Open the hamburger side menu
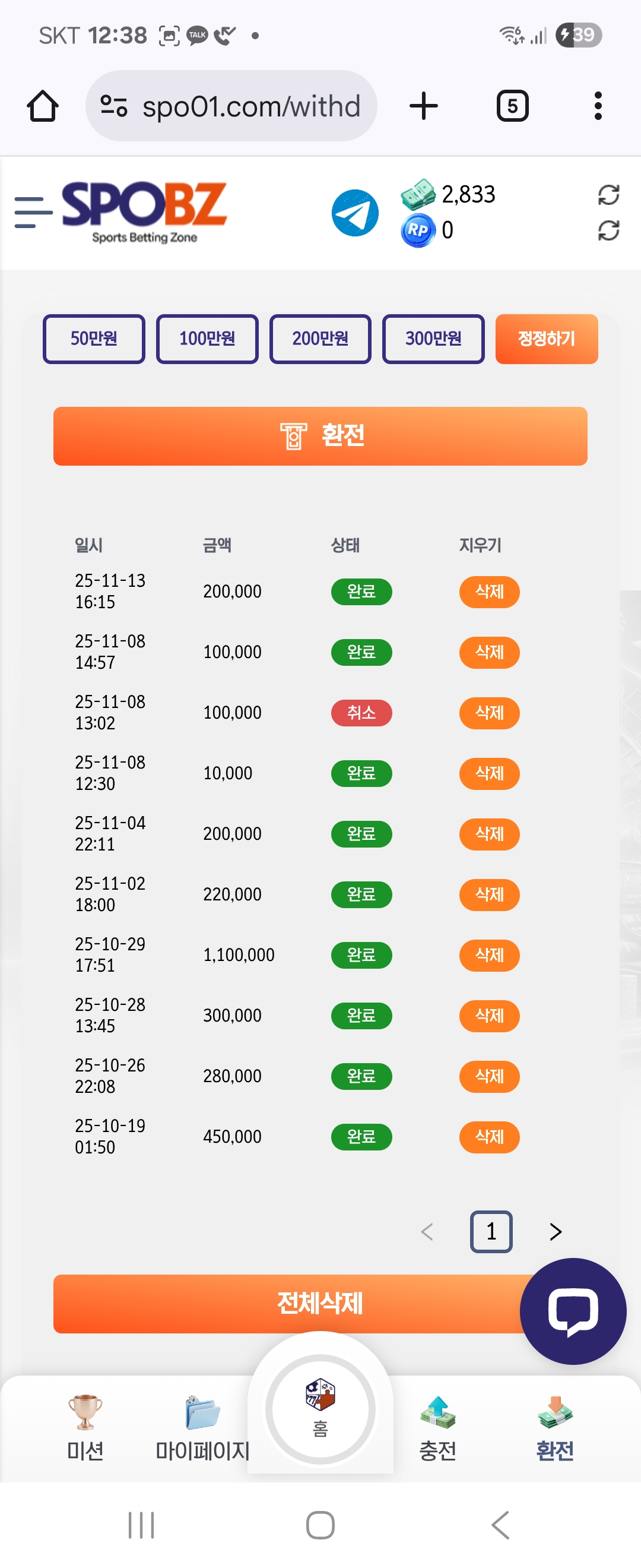The height and width of the screenshot is (1568, 641). click(33, 213)
